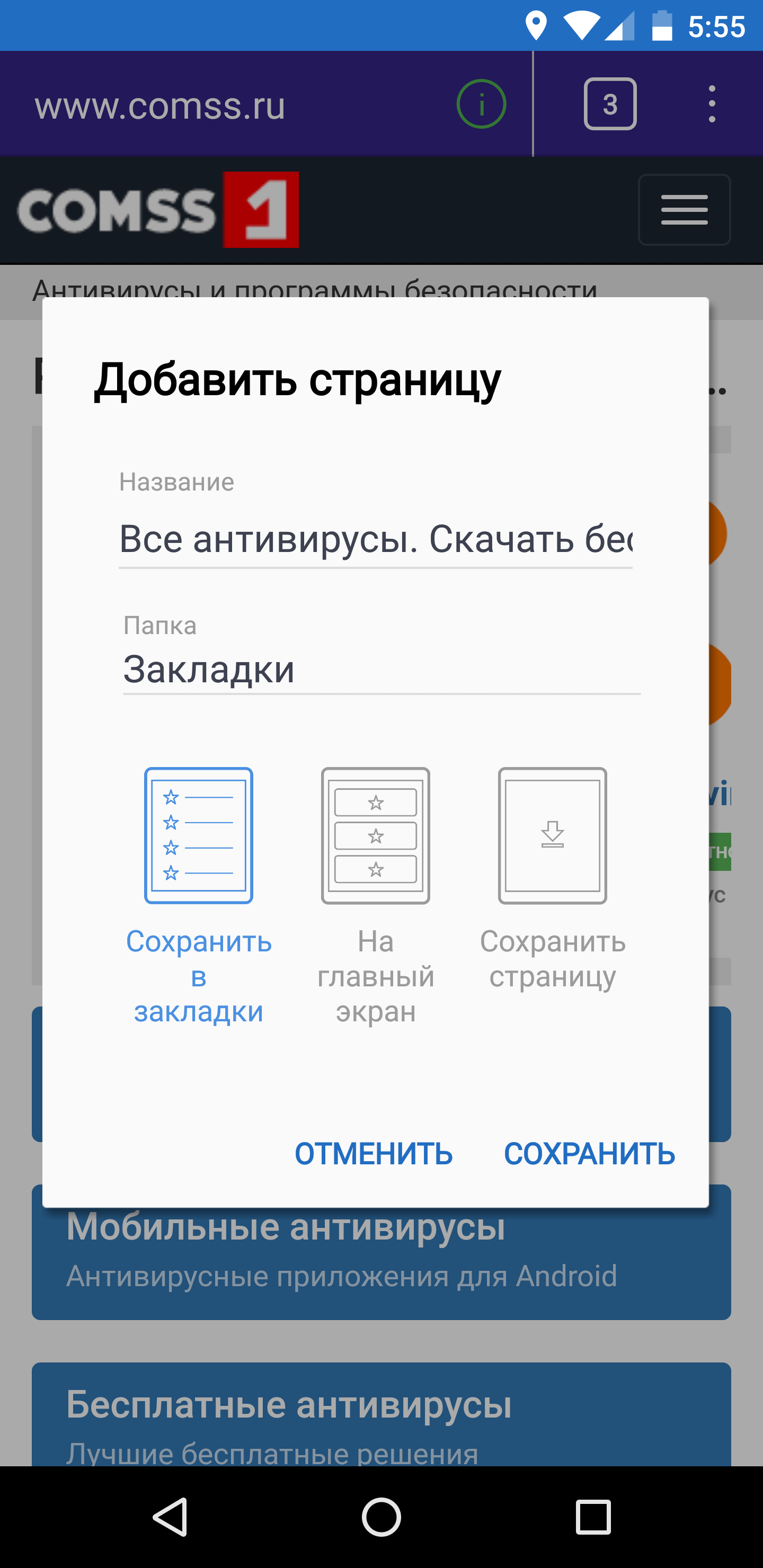Cancel with ОТМЕНИТЬ button

point(374,1154)
